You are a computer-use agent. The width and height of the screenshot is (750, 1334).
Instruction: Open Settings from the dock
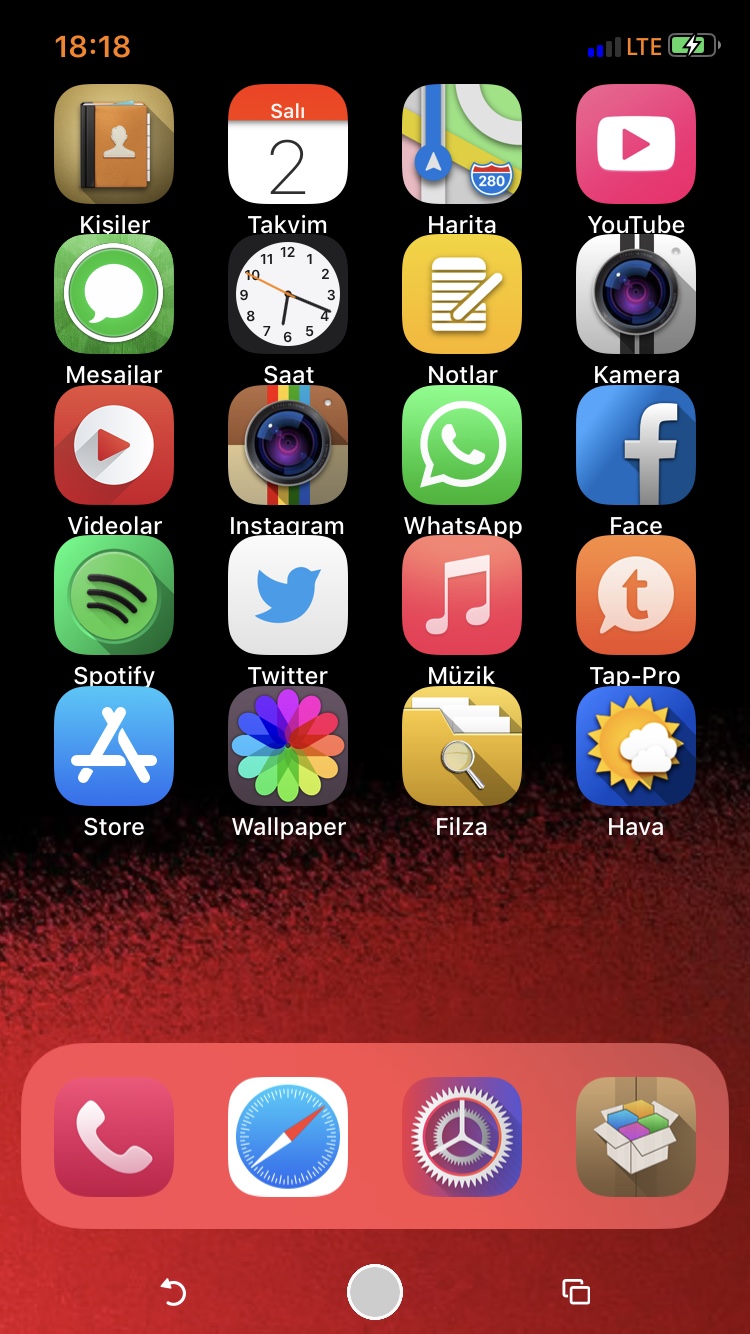(x=462, y=1137)
